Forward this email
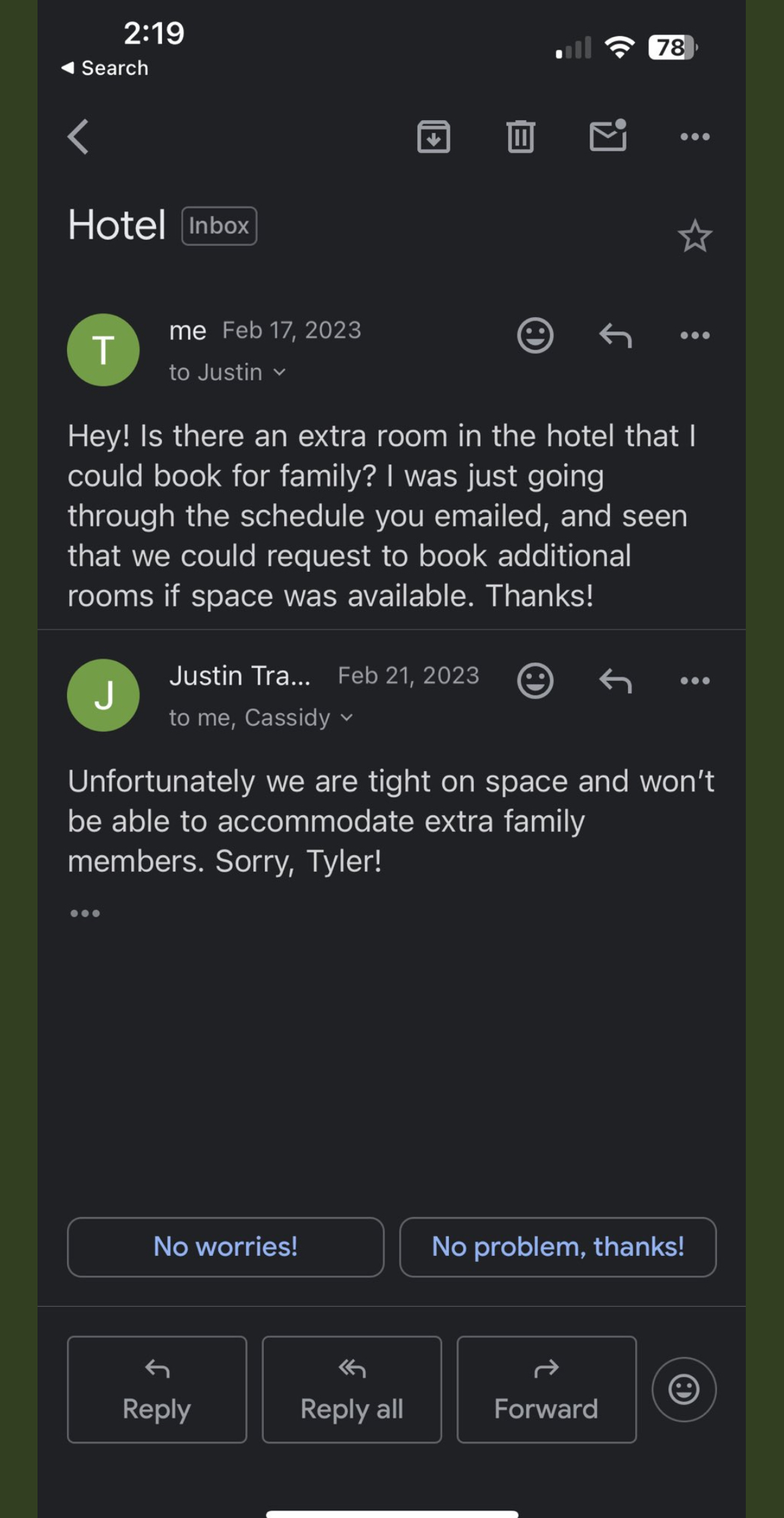The height and width of the screenshot is (1518, 784). (547, 1389)
